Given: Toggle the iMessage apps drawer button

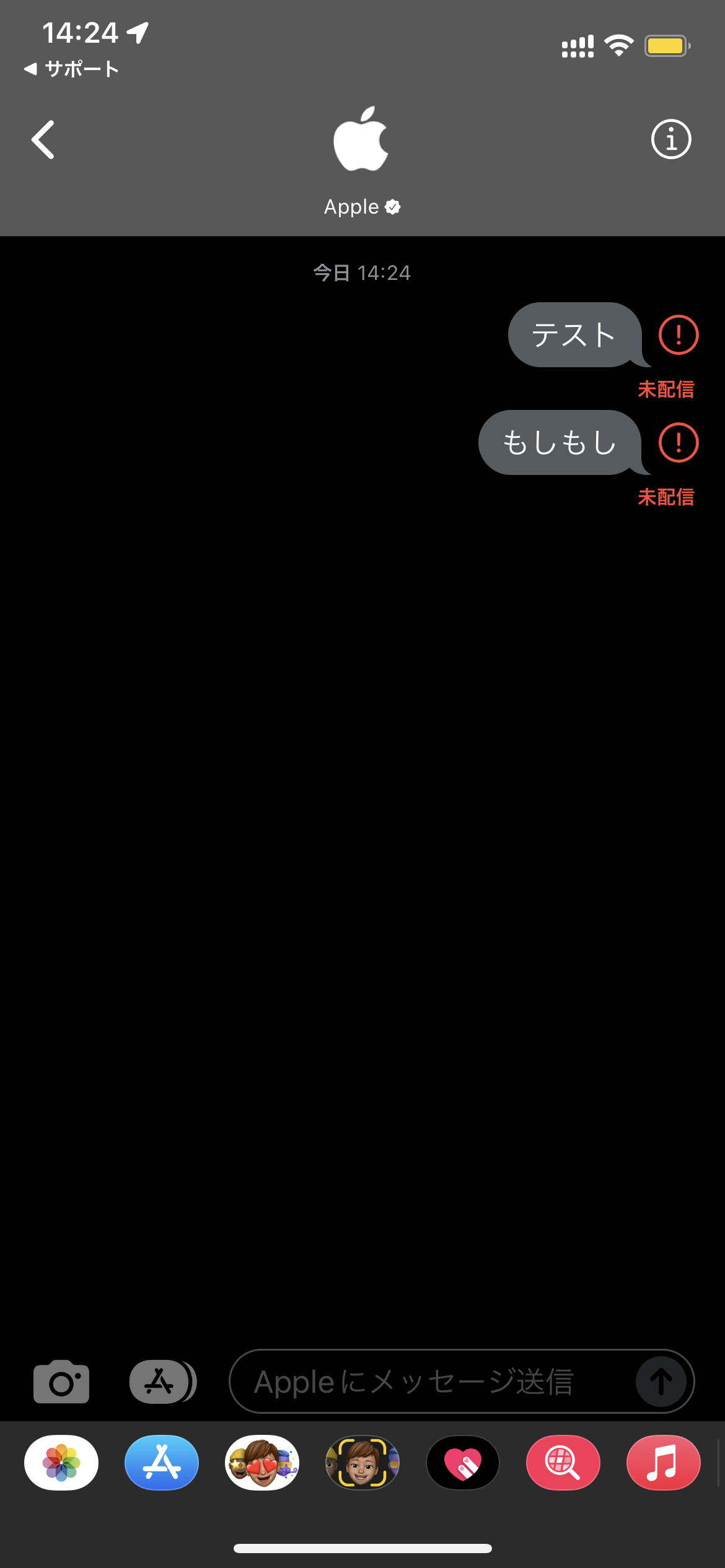Looking at the screenshot, I should (162, 1382).
